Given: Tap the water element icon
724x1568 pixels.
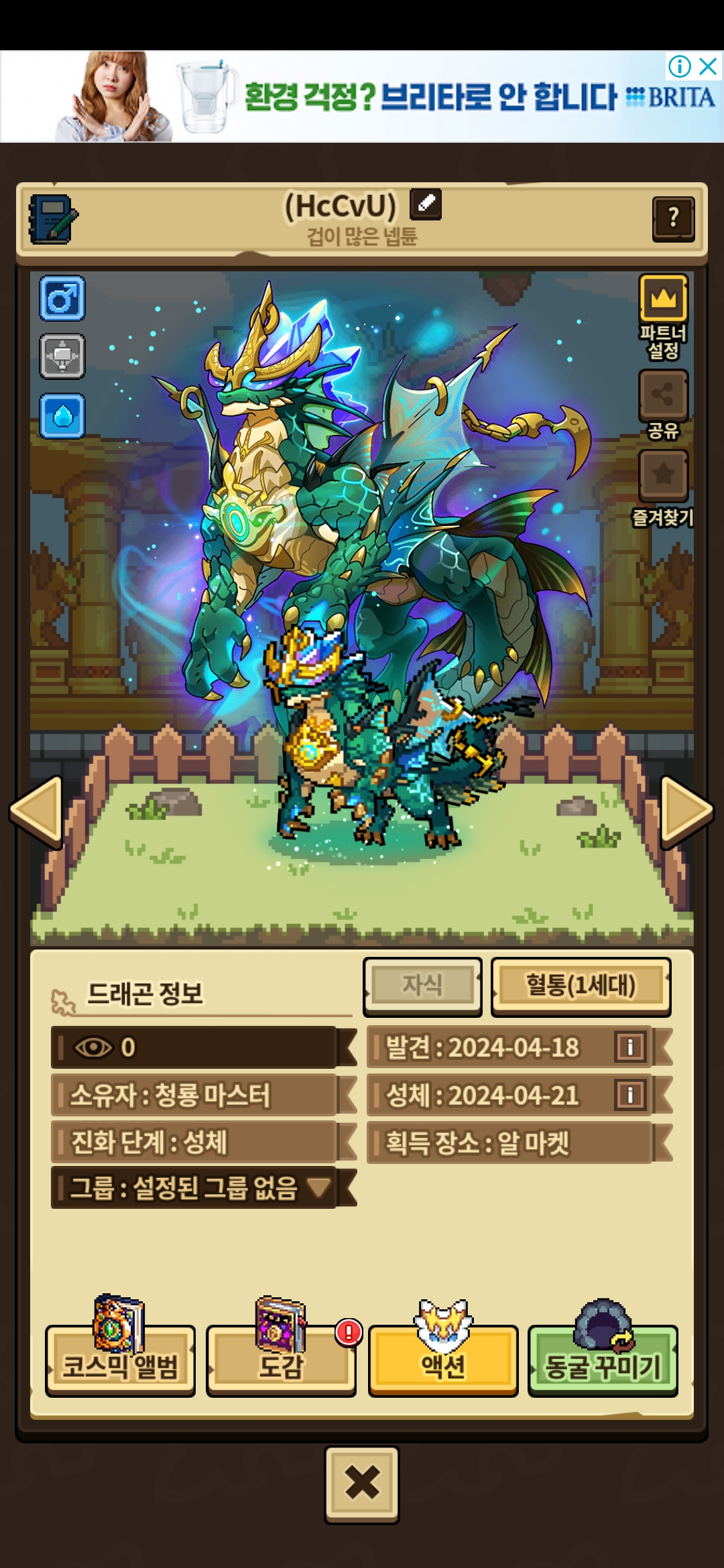Looking at the screenshot, I should (62, 416).
